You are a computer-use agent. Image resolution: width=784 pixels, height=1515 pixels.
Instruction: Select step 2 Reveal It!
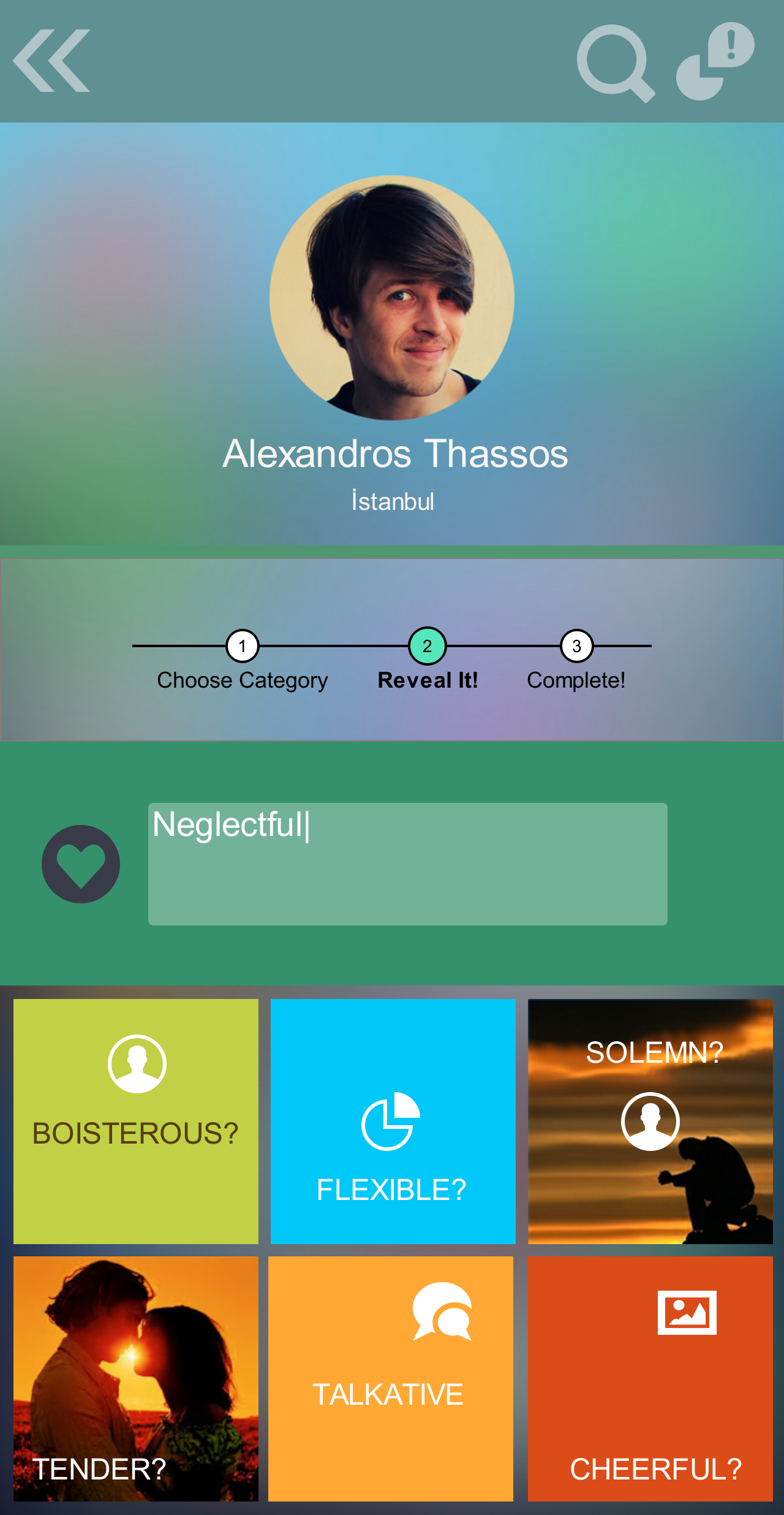coord(428,646)
